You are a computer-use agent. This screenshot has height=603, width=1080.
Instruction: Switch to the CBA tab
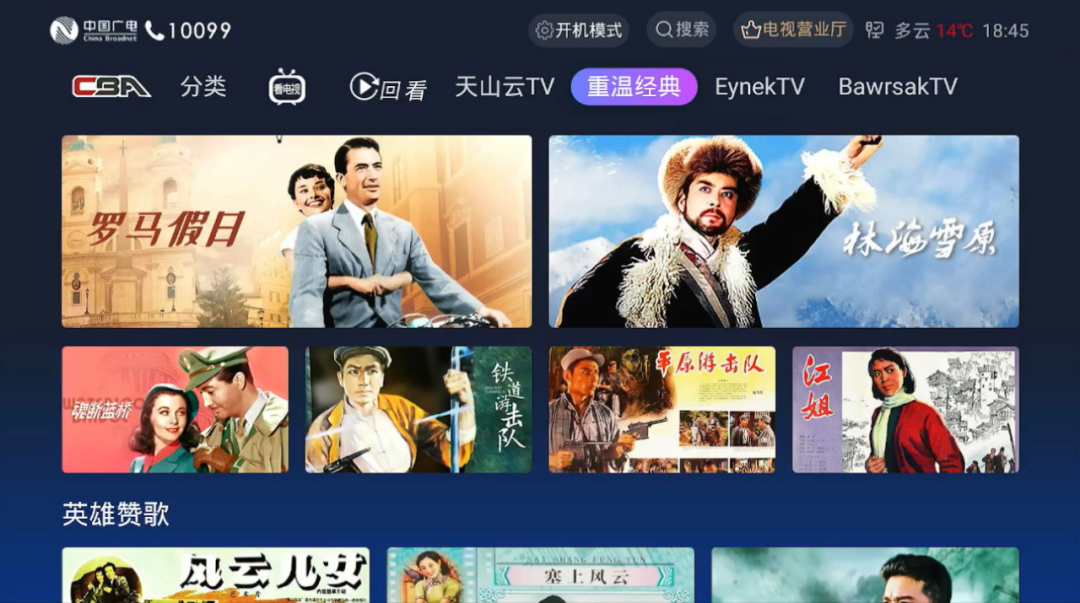pos(111,87)
